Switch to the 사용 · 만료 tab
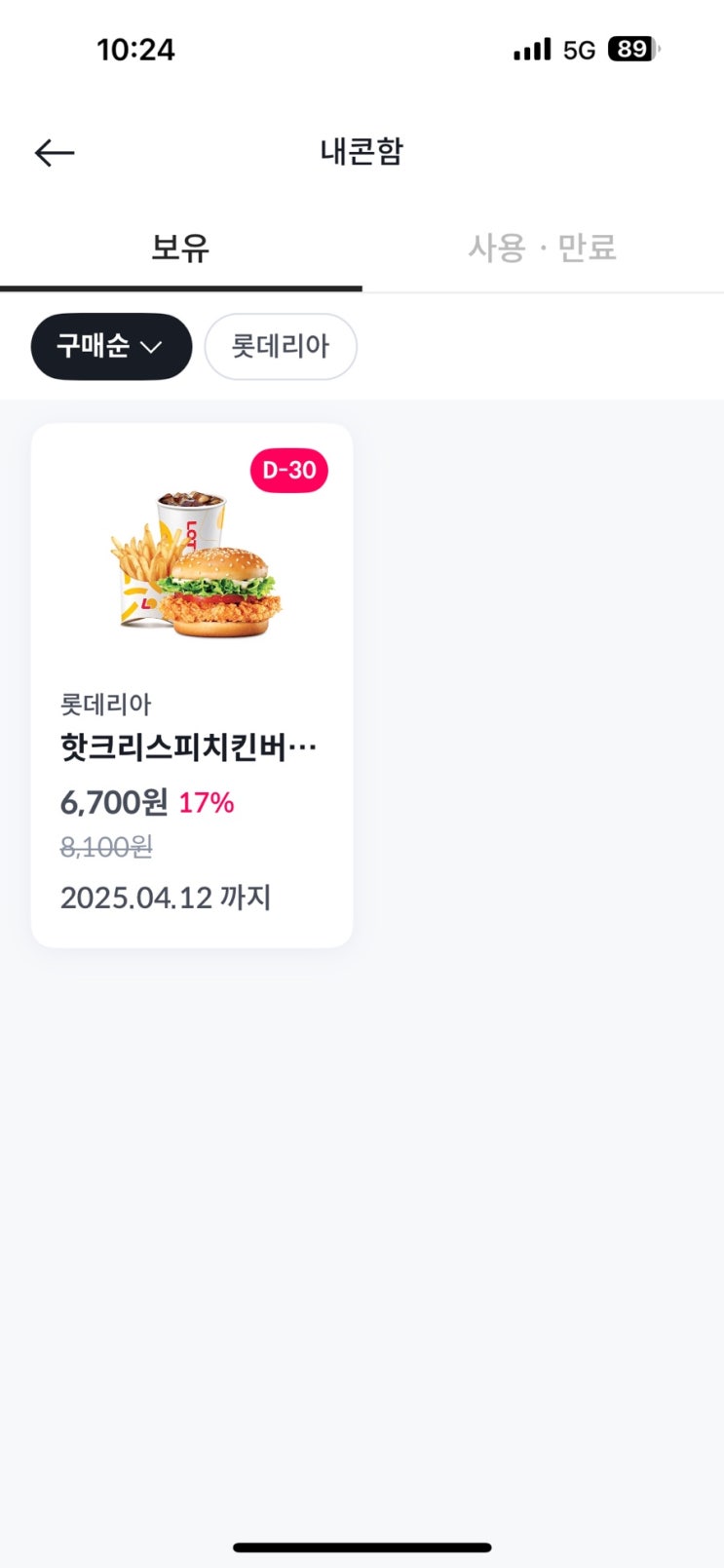The image size is (724, 1568). pyautogui.click(x=542, y=248)
